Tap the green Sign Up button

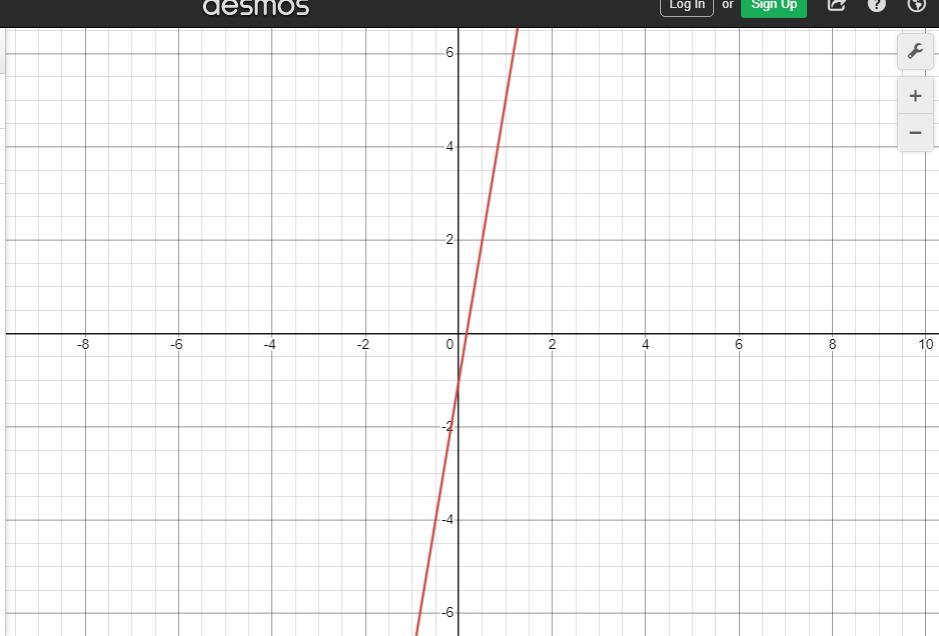pyautogui.click(x=773, y=6)
